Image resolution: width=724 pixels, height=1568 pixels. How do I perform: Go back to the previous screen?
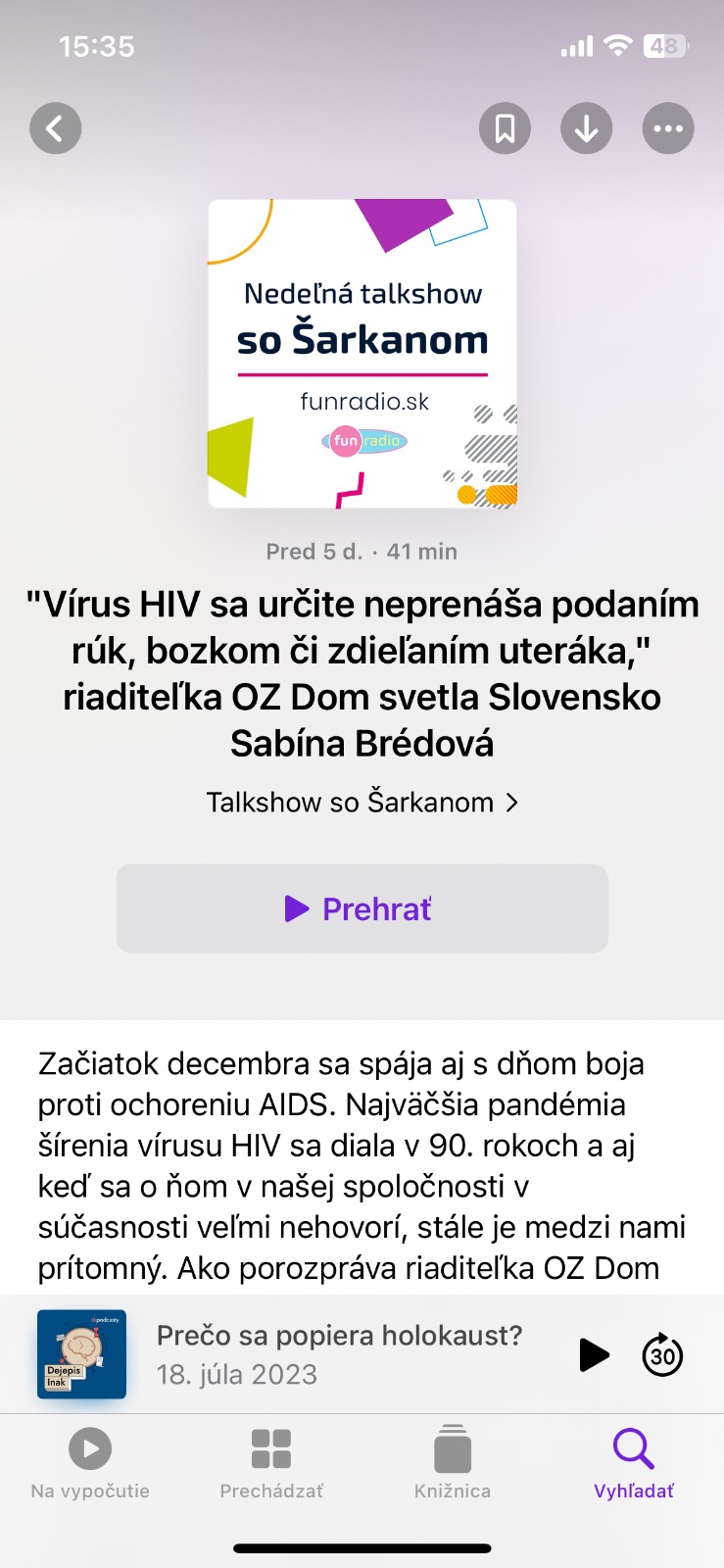(x=55, y=128)
